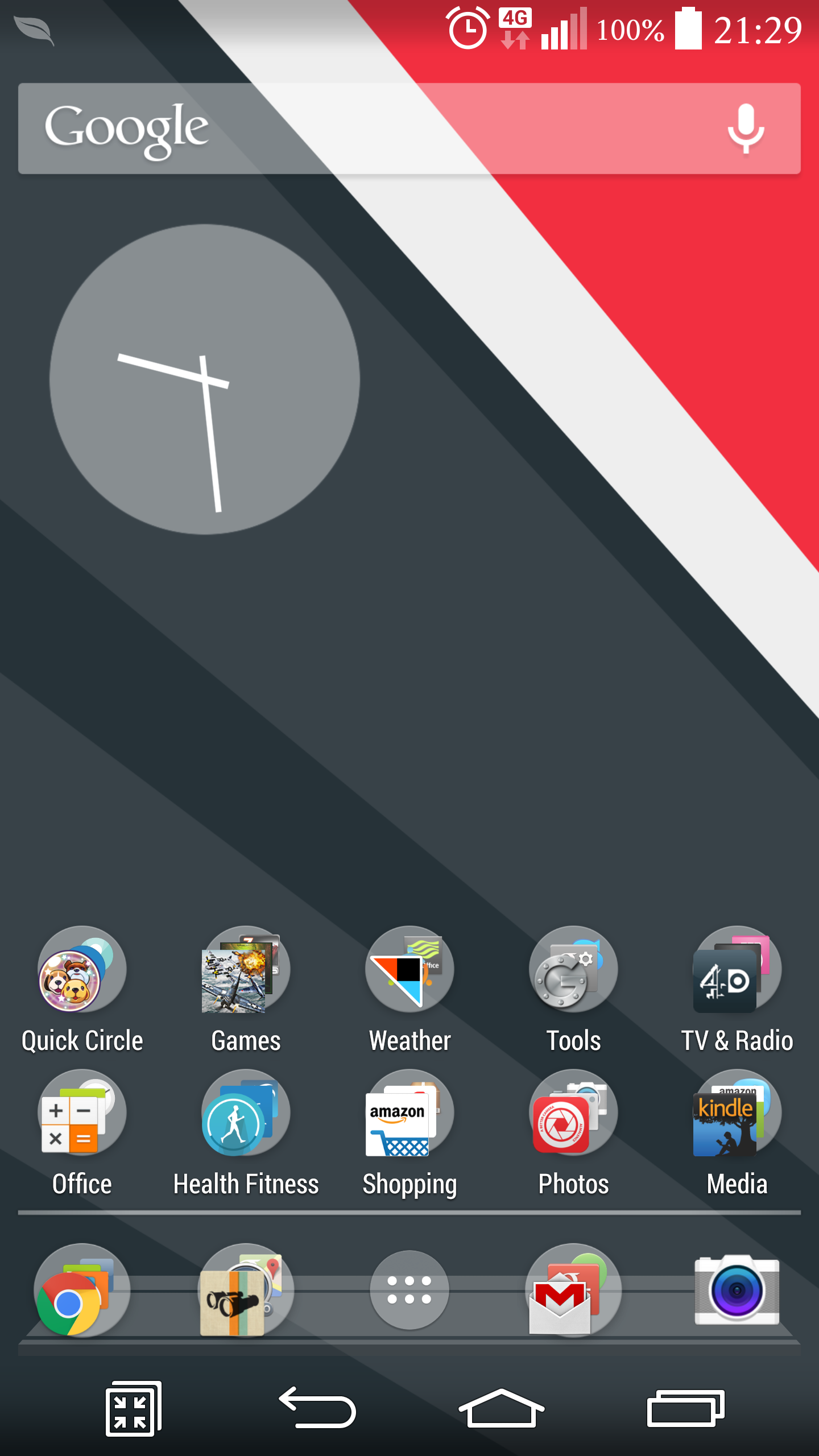Open the Media folder
819x1456 pixels.
tap(737, 1114)
